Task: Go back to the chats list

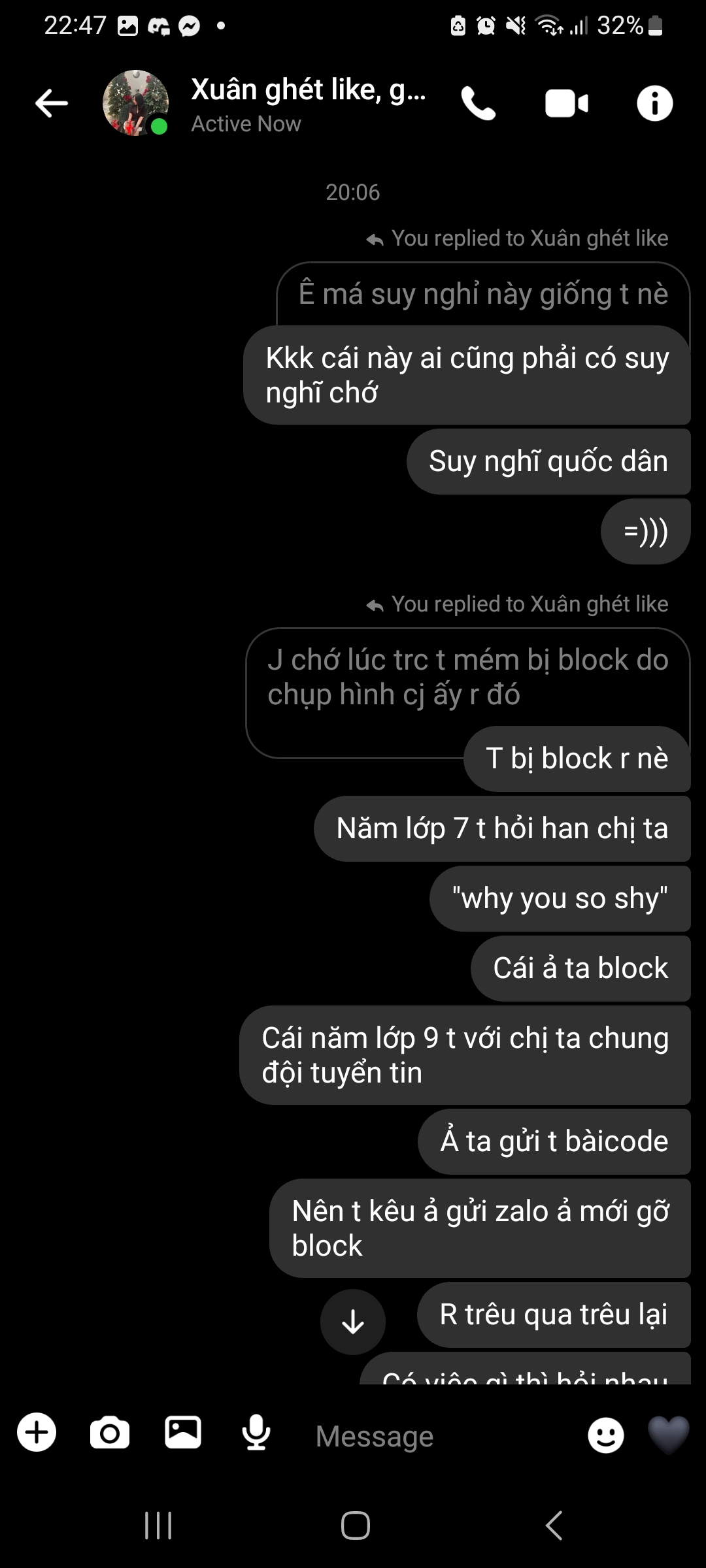Action: coord(51,103)
